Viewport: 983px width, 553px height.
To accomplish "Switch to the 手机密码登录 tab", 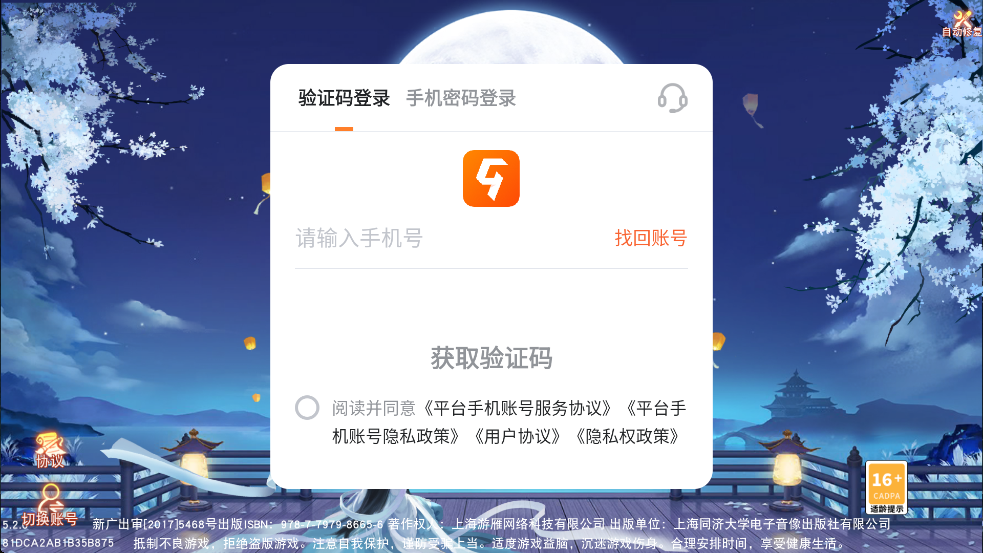I will 461,98.
